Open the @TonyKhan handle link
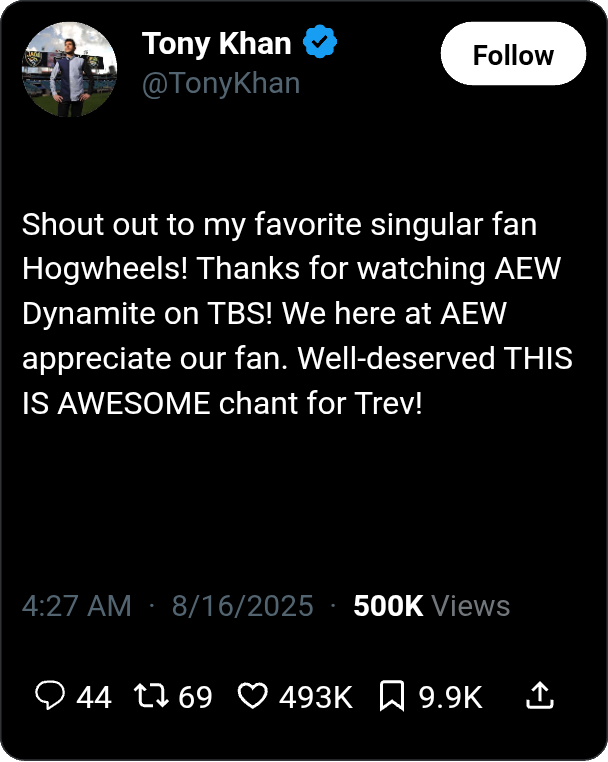This screenshot has width=608, height=762. 221,84
